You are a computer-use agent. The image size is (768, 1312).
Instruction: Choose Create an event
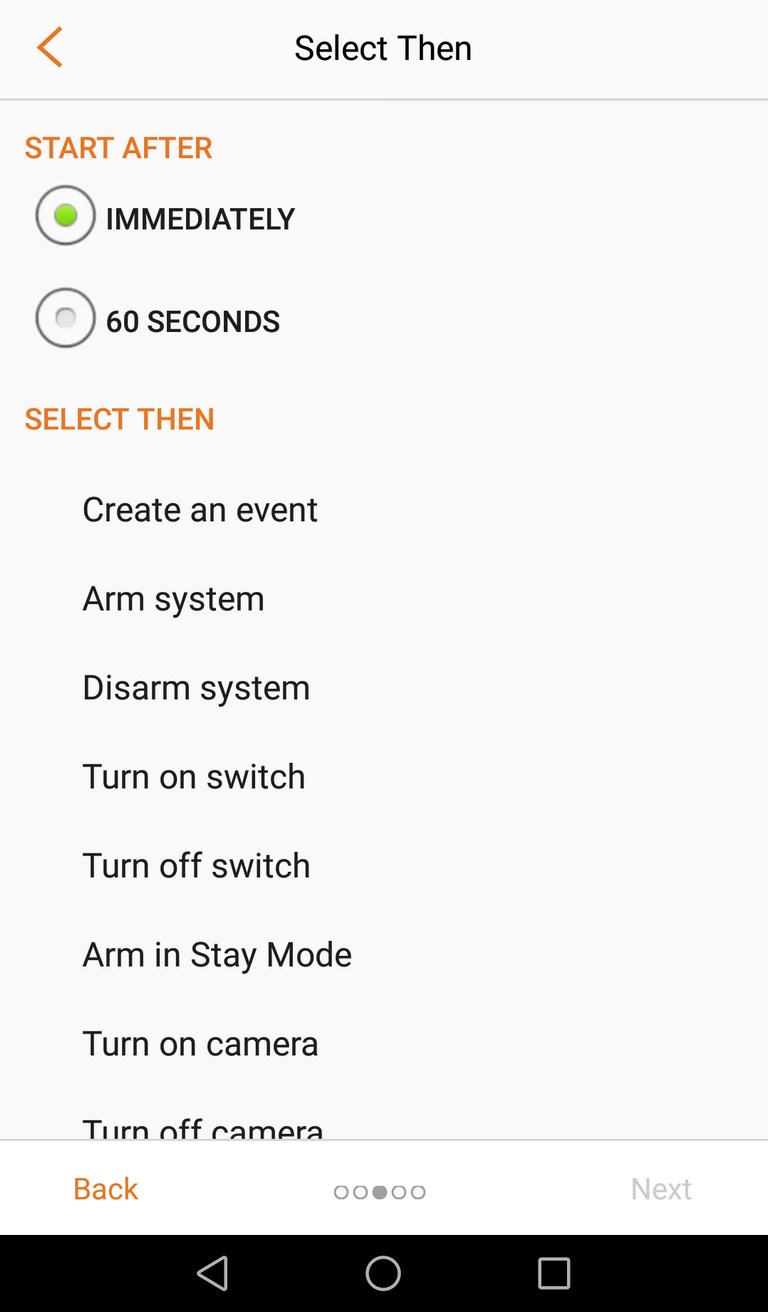(384, 510)
